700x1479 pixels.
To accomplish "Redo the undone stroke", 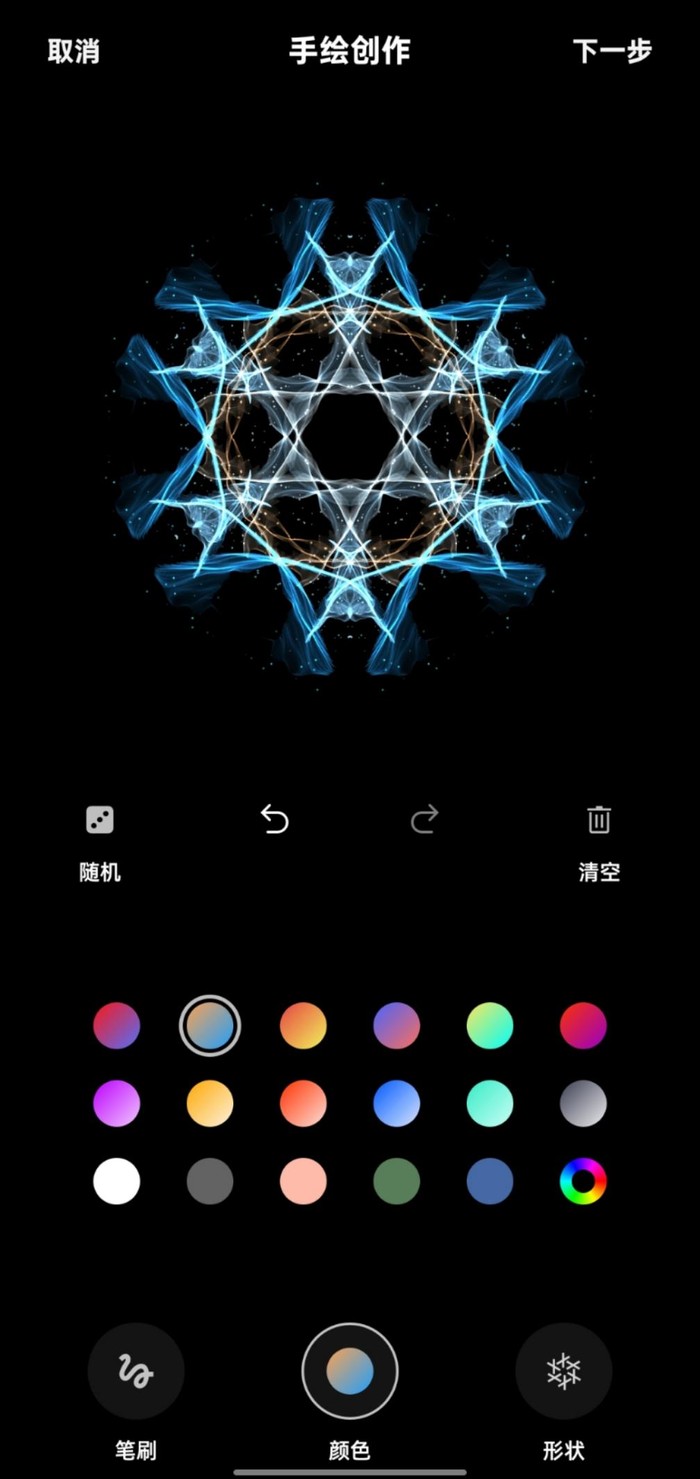I will click(x=425, y=821).
